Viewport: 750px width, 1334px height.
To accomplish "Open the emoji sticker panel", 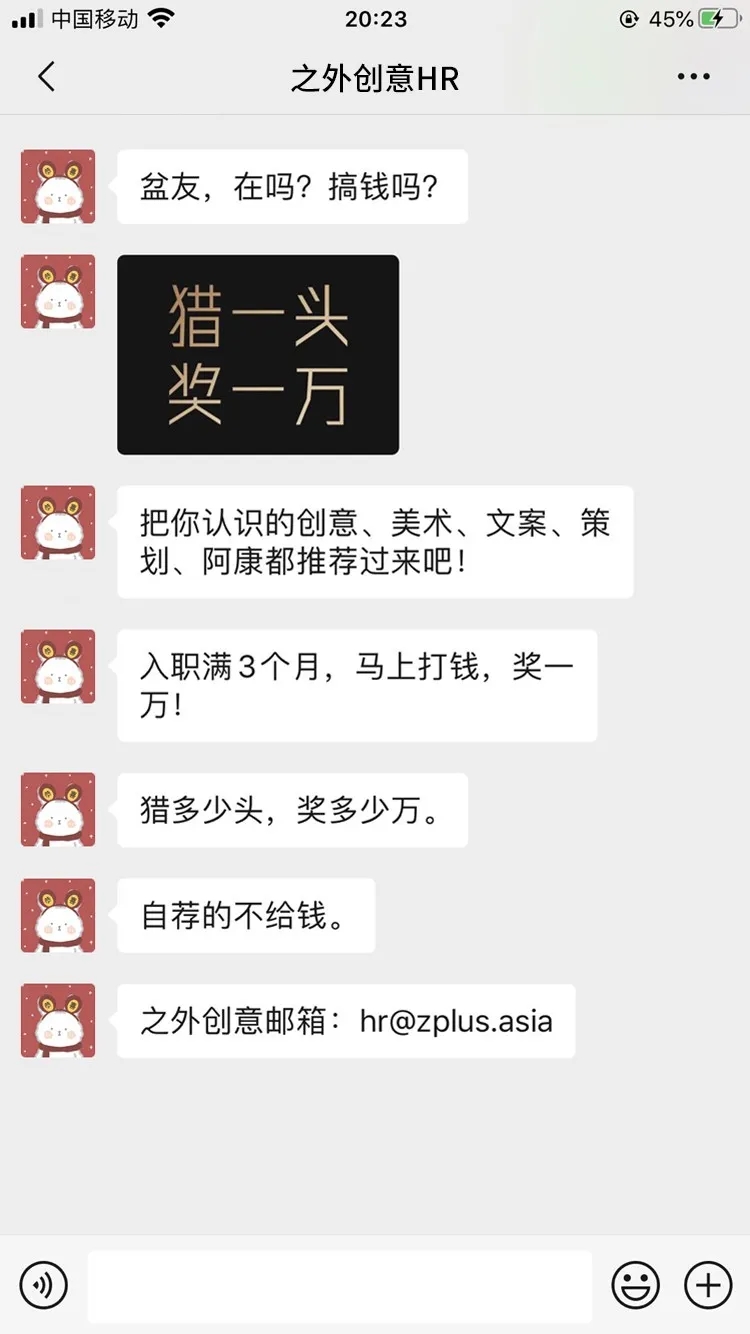I will point(636,1285).
